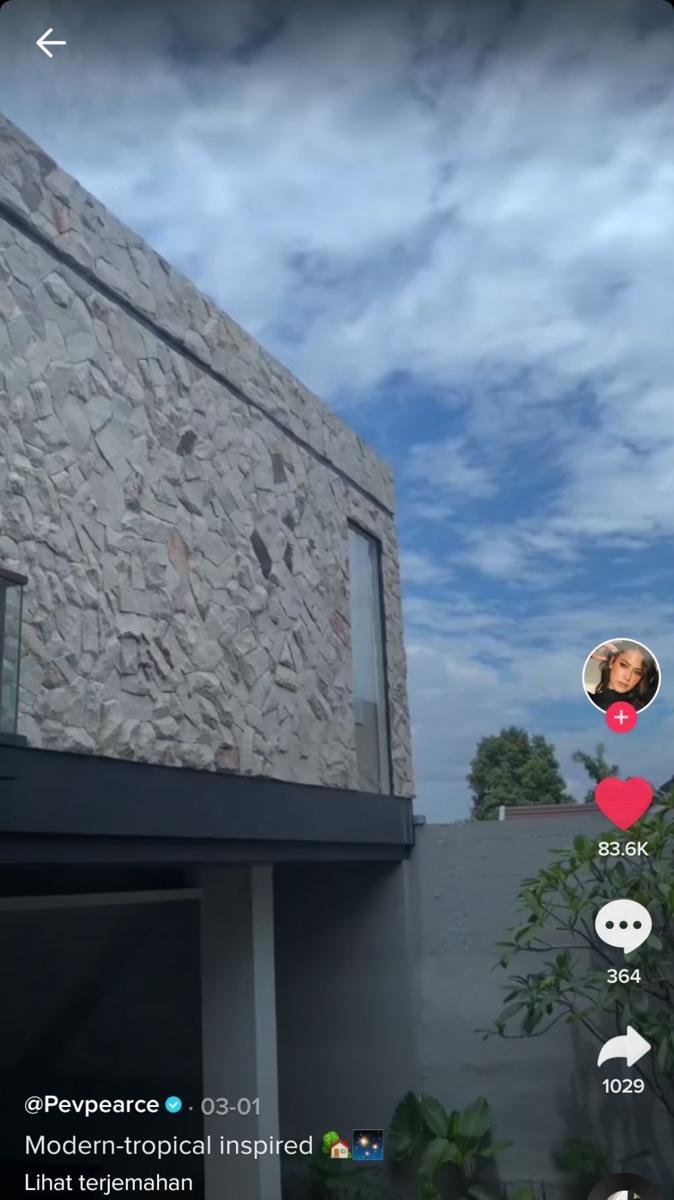Open the comments with 364 replies
This screenshot has width=674, height=1200.
(623, 925)
